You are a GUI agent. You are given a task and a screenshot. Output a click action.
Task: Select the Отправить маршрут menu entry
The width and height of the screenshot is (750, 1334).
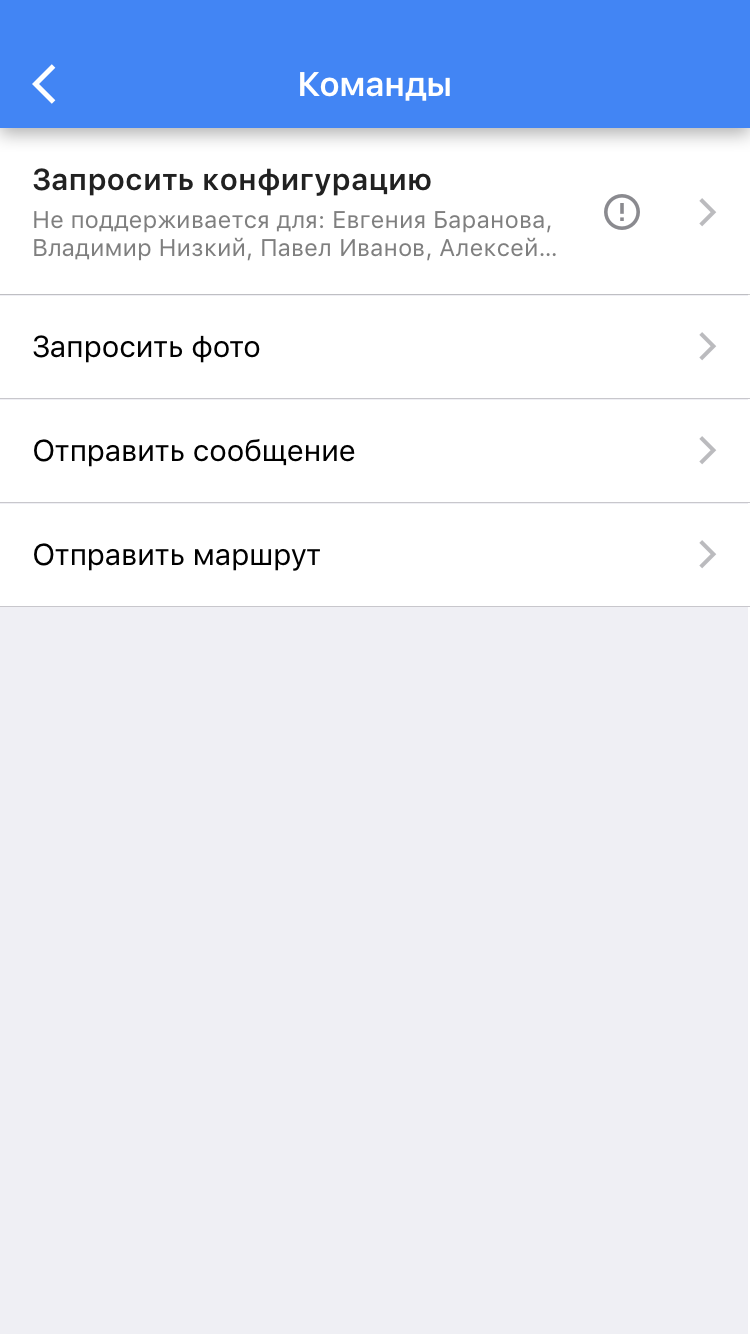tap(175, 555)
